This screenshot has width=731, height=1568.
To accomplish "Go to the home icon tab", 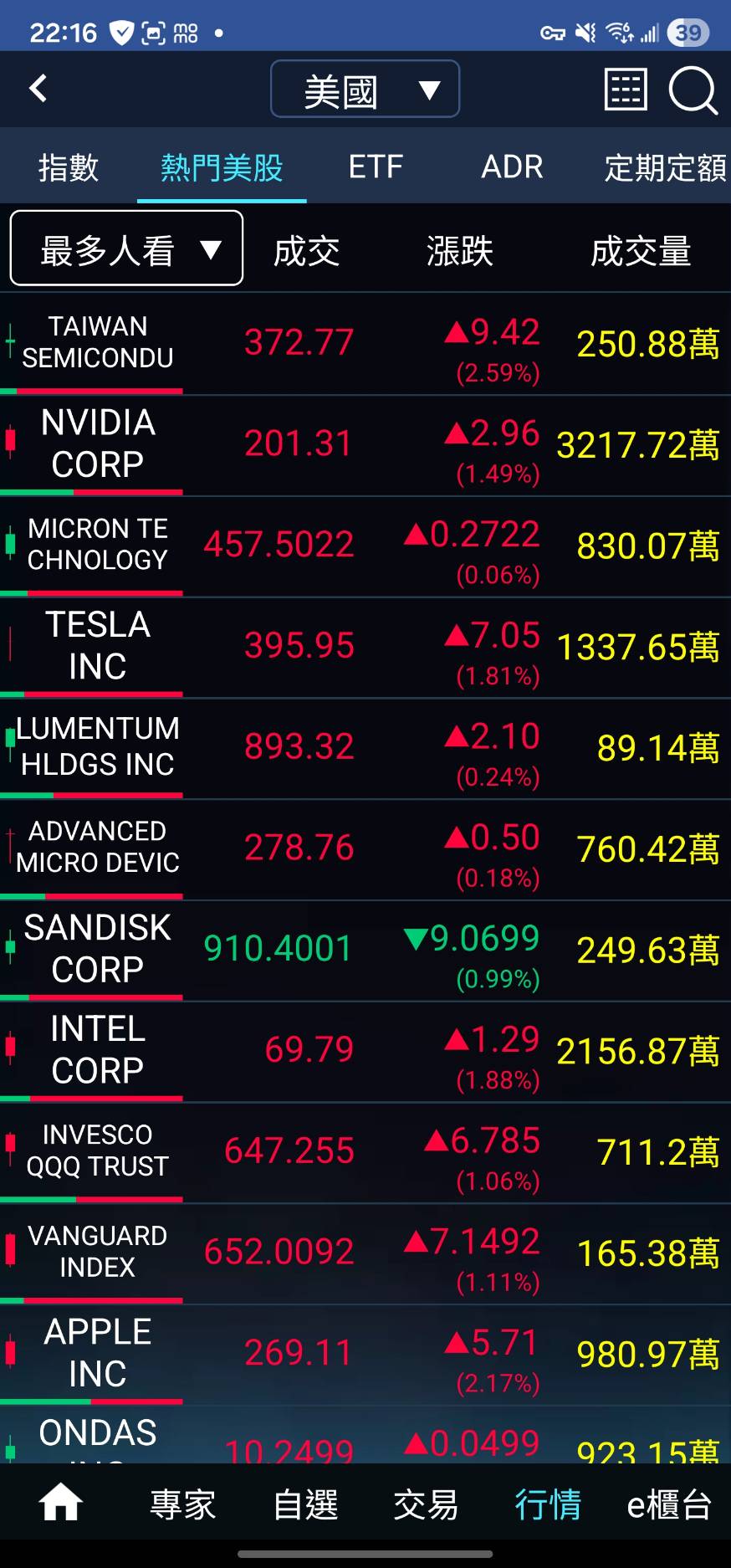I will tap(60, 1504).
